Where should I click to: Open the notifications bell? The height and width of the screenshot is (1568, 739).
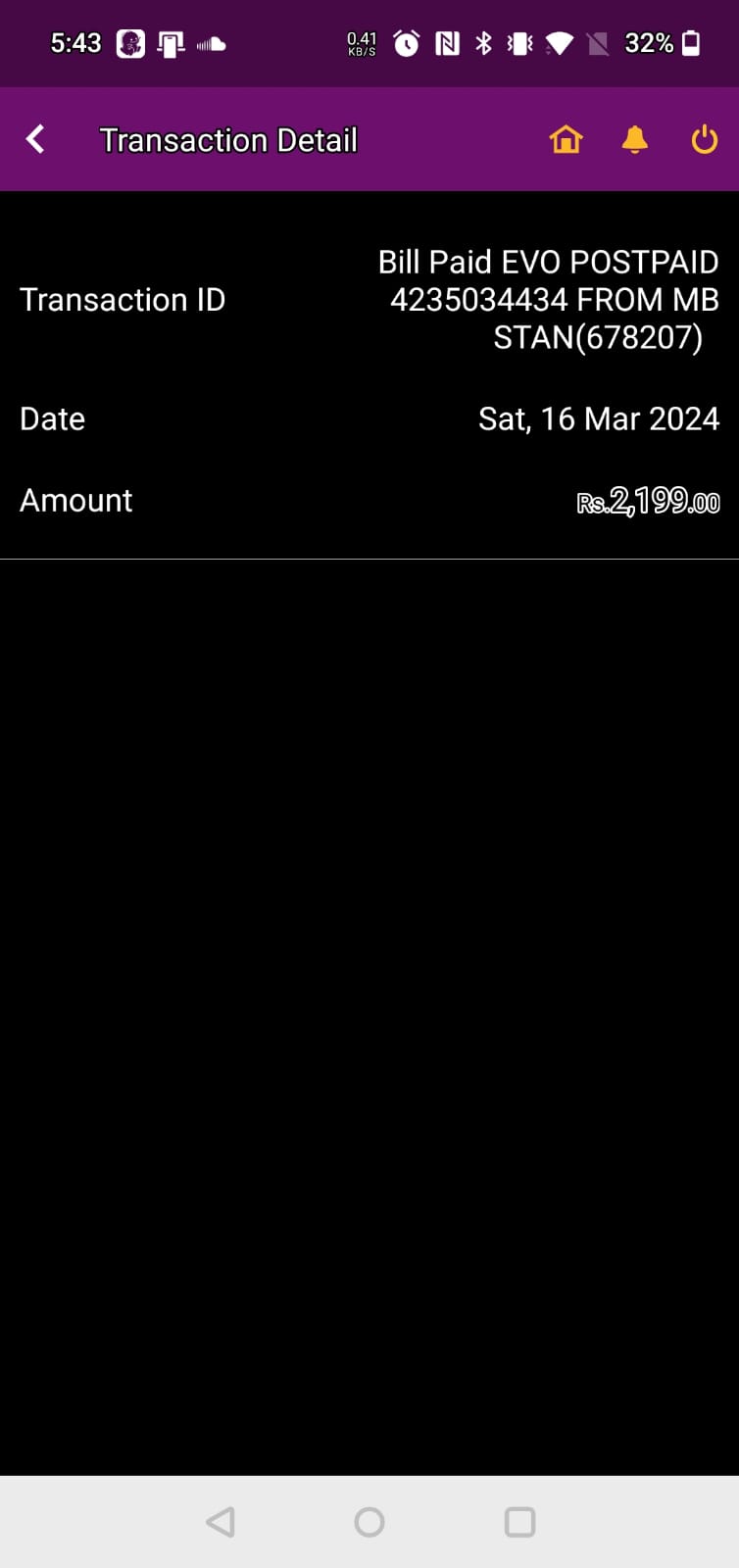635,140
